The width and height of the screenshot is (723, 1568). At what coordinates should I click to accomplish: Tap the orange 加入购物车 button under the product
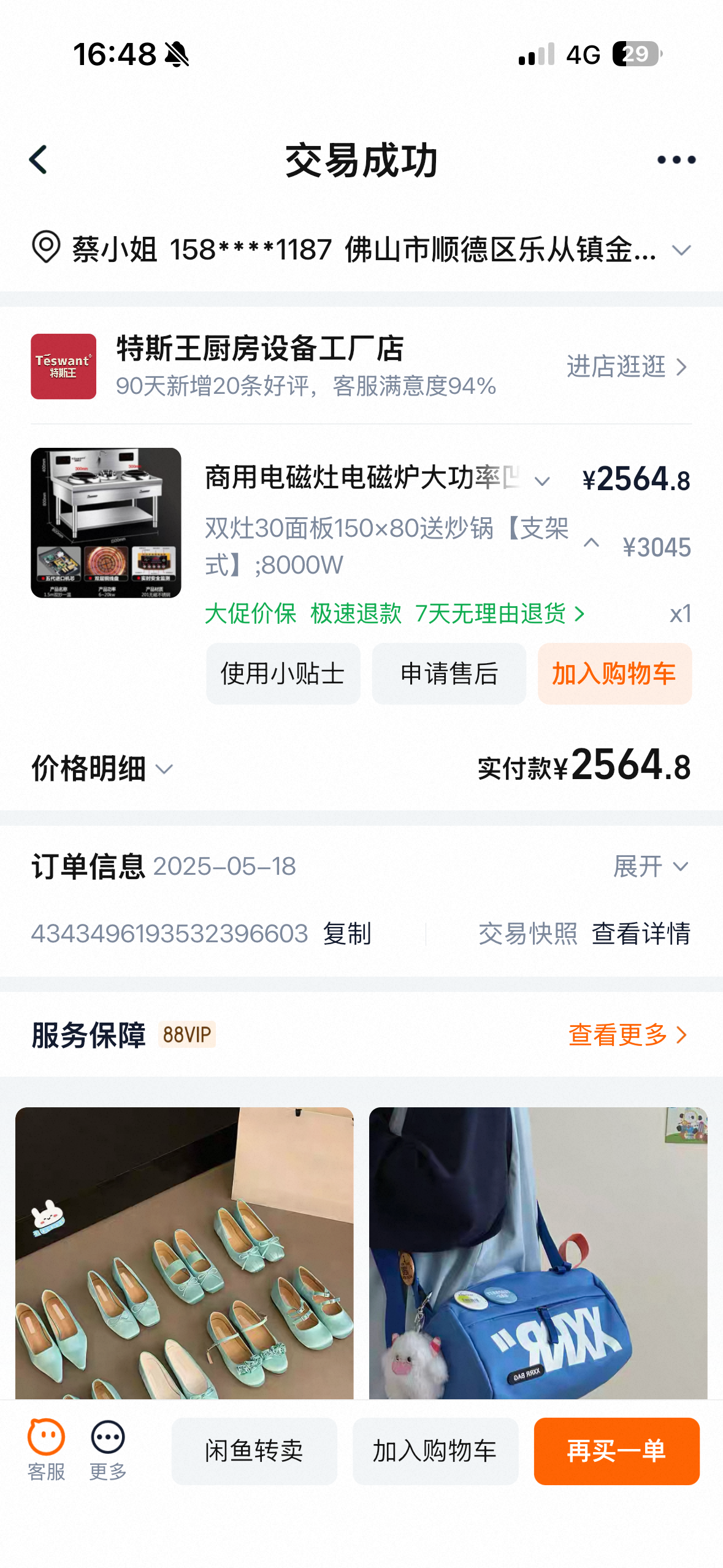614,674
